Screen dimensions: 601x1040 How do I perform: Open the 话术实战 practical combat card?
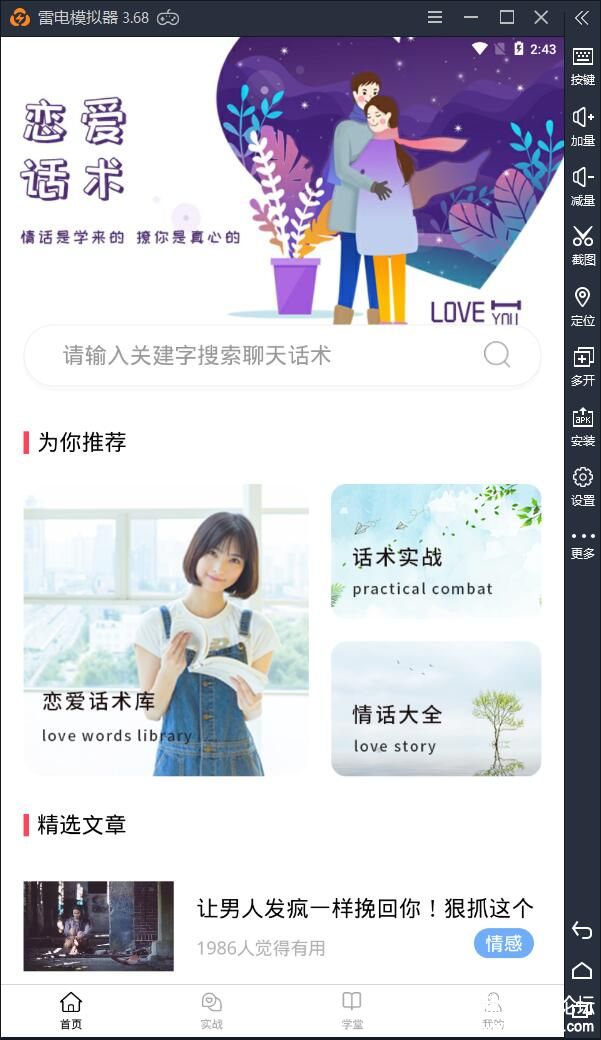coord(436,549)
